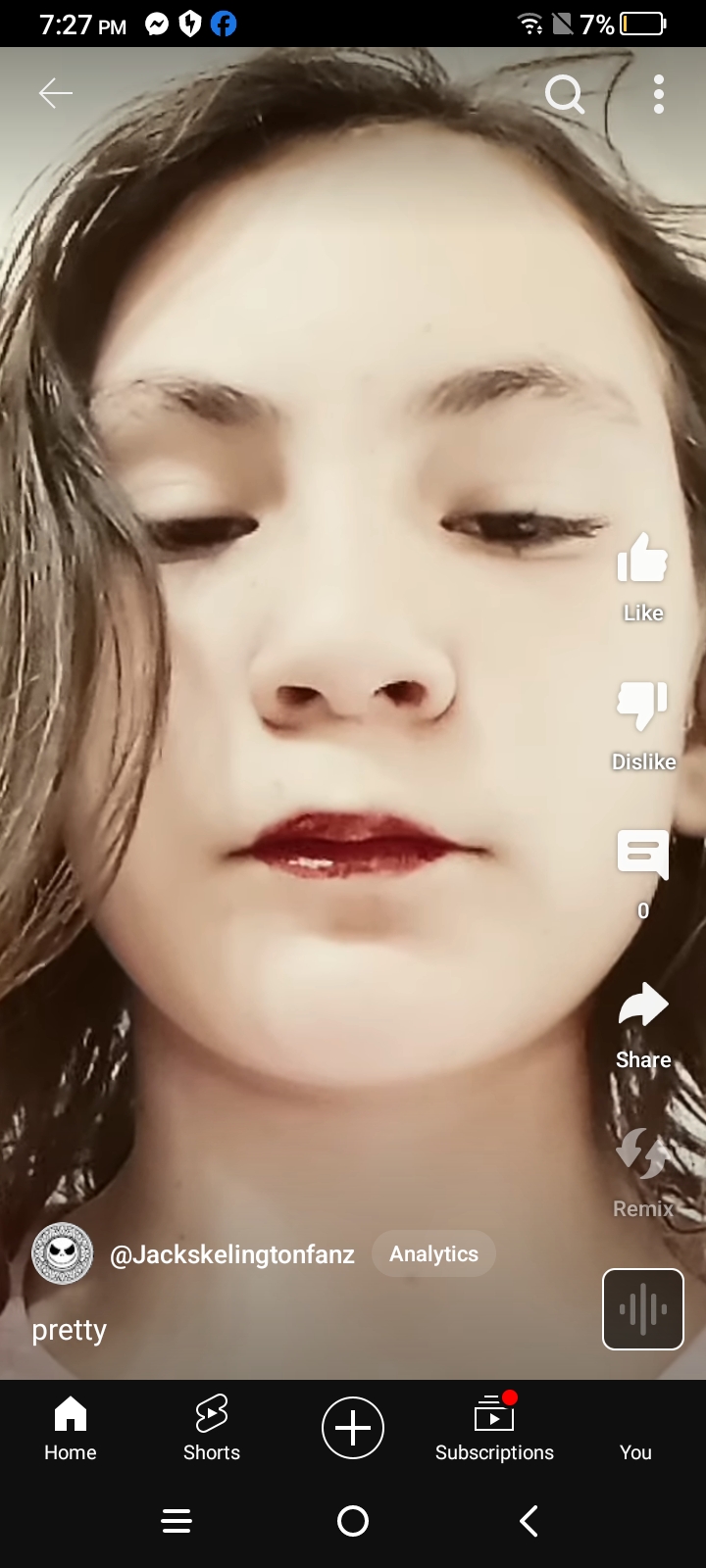Open the Subscriptions tab

[494, 1429]
